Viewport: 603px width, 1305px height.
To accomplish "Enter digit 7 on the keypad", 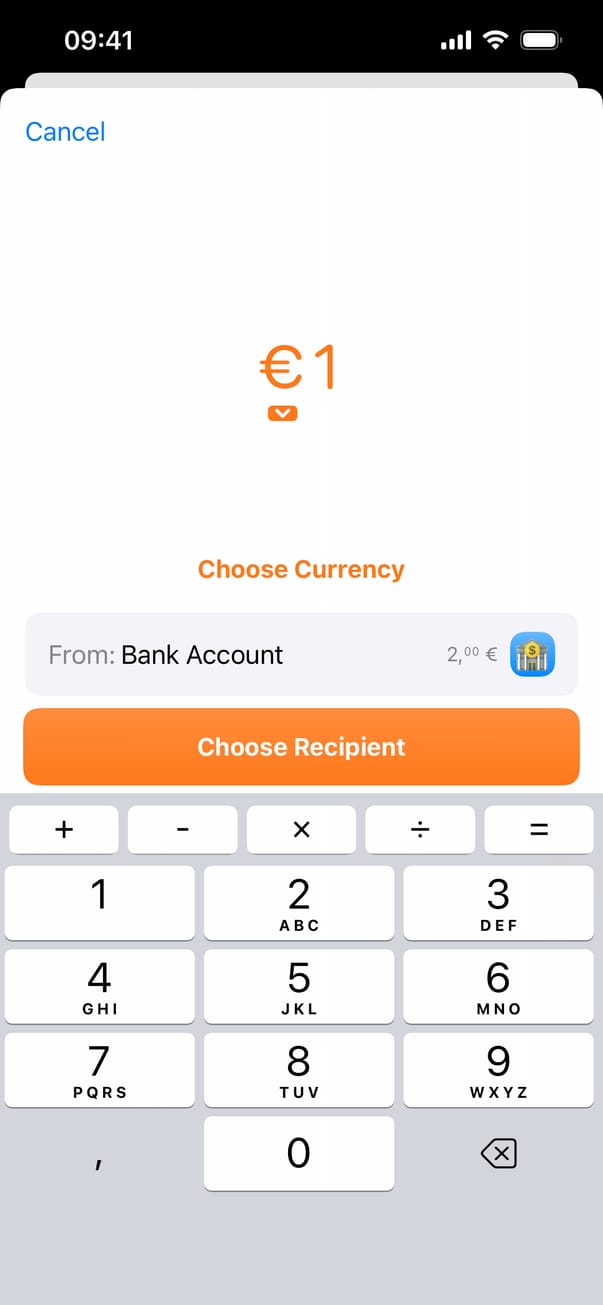I will pyautogui.click(x=99, y=1069).
